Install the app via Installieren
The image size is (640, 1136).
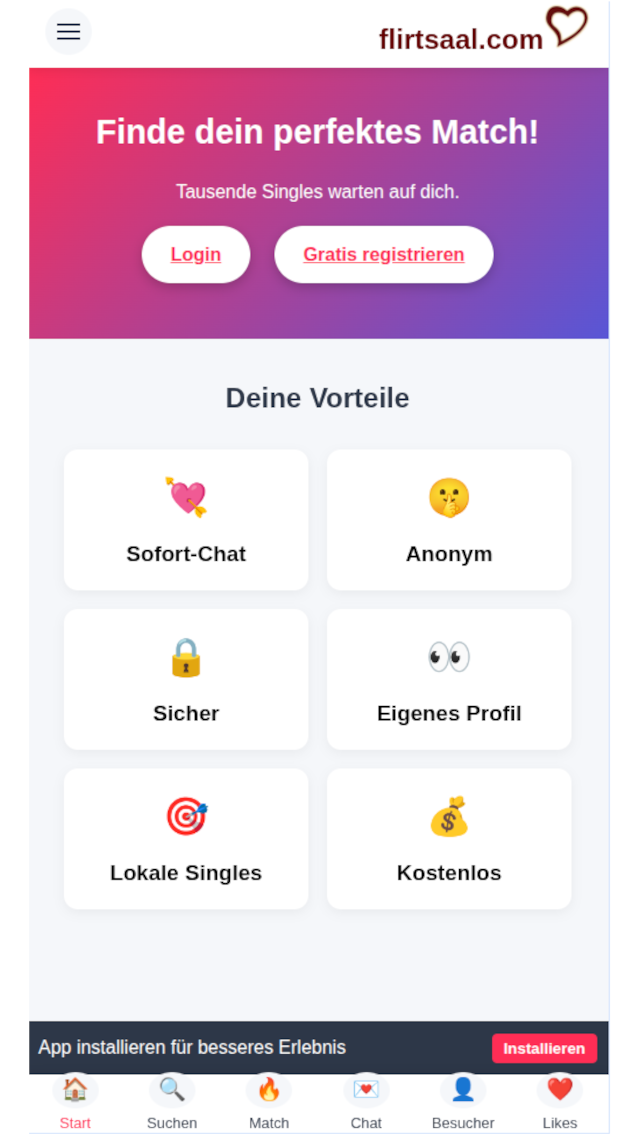[544, 1048]
